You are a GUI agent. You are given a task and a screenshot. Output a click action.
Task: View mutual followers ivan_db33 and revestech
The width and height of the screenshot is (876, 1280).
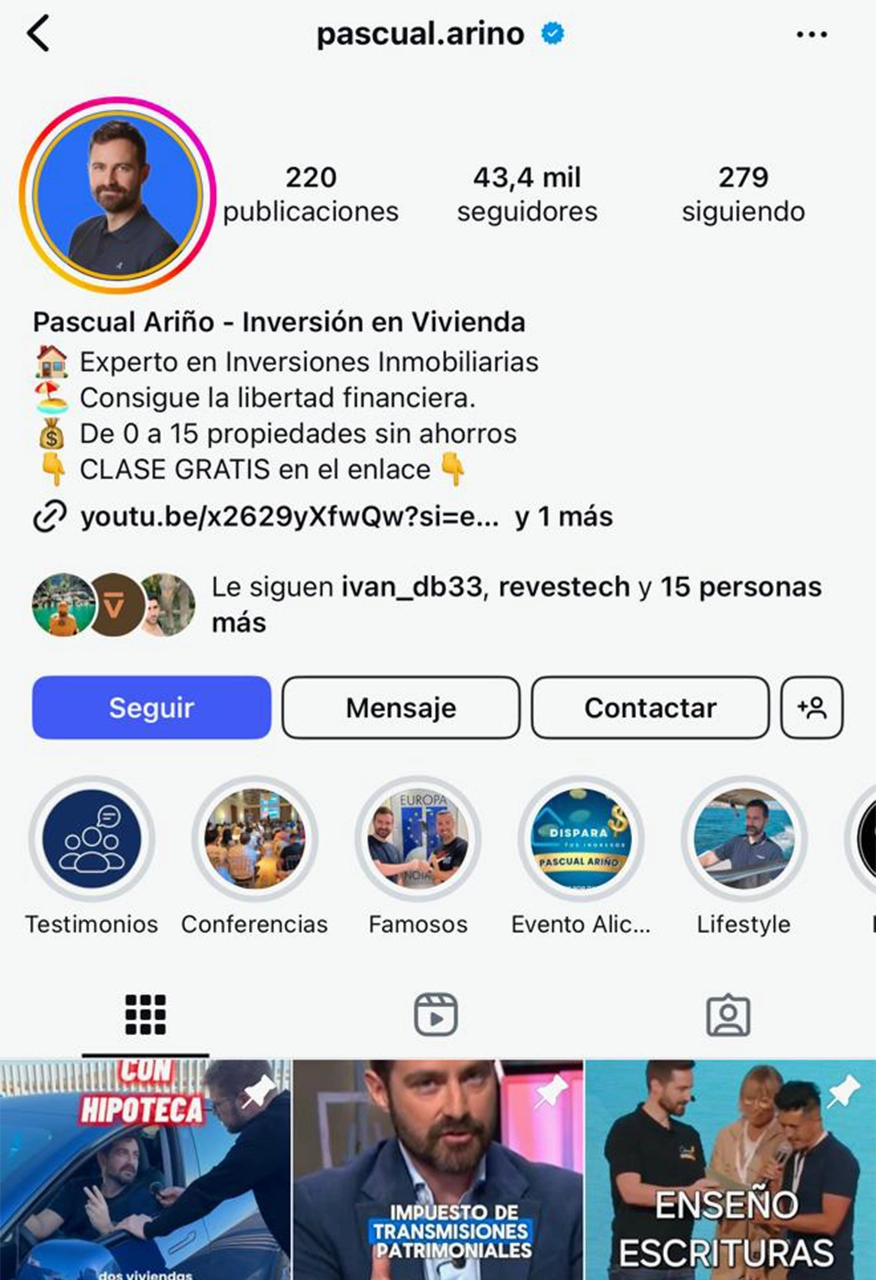coord(516,604)
